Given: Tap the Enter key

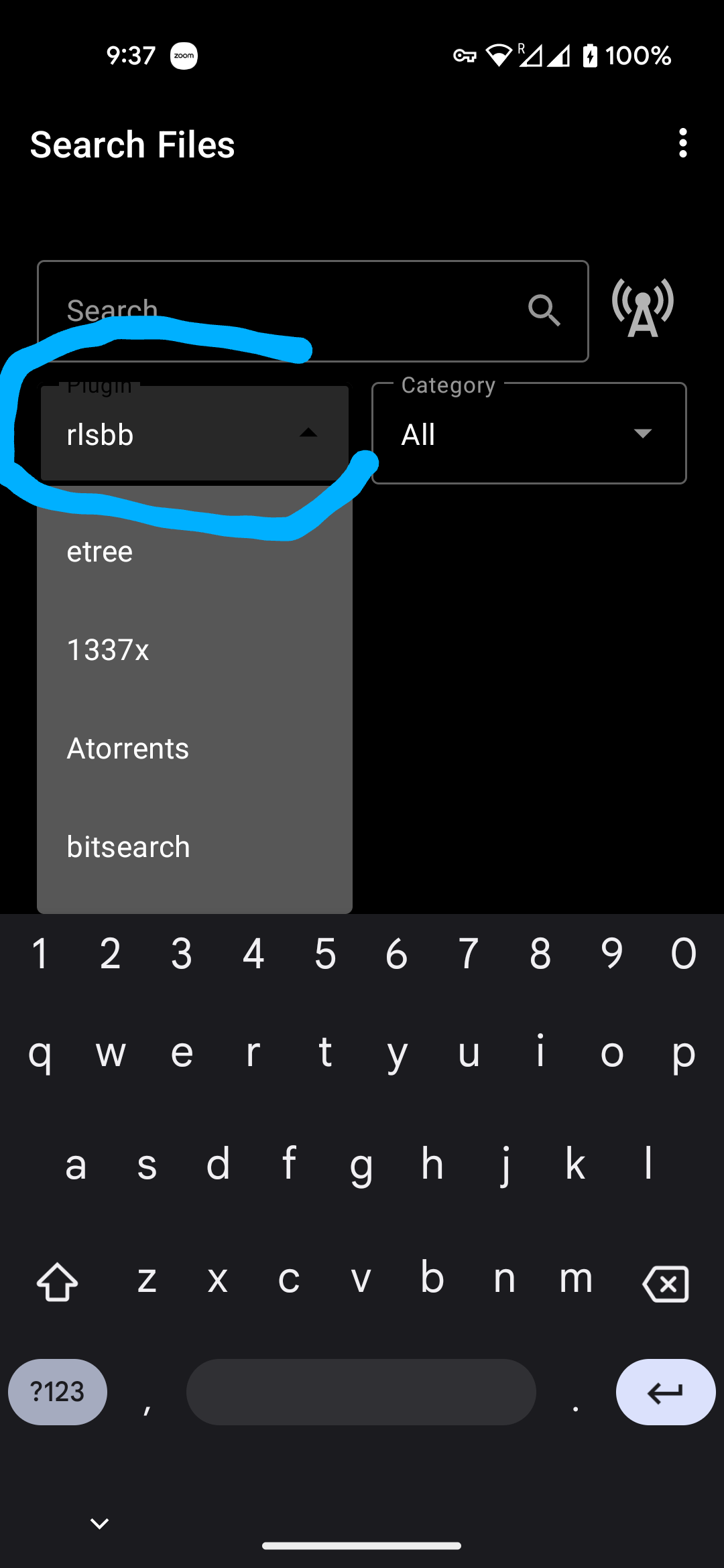Looking at the screenshot, I should click(x=664, y=1392).
